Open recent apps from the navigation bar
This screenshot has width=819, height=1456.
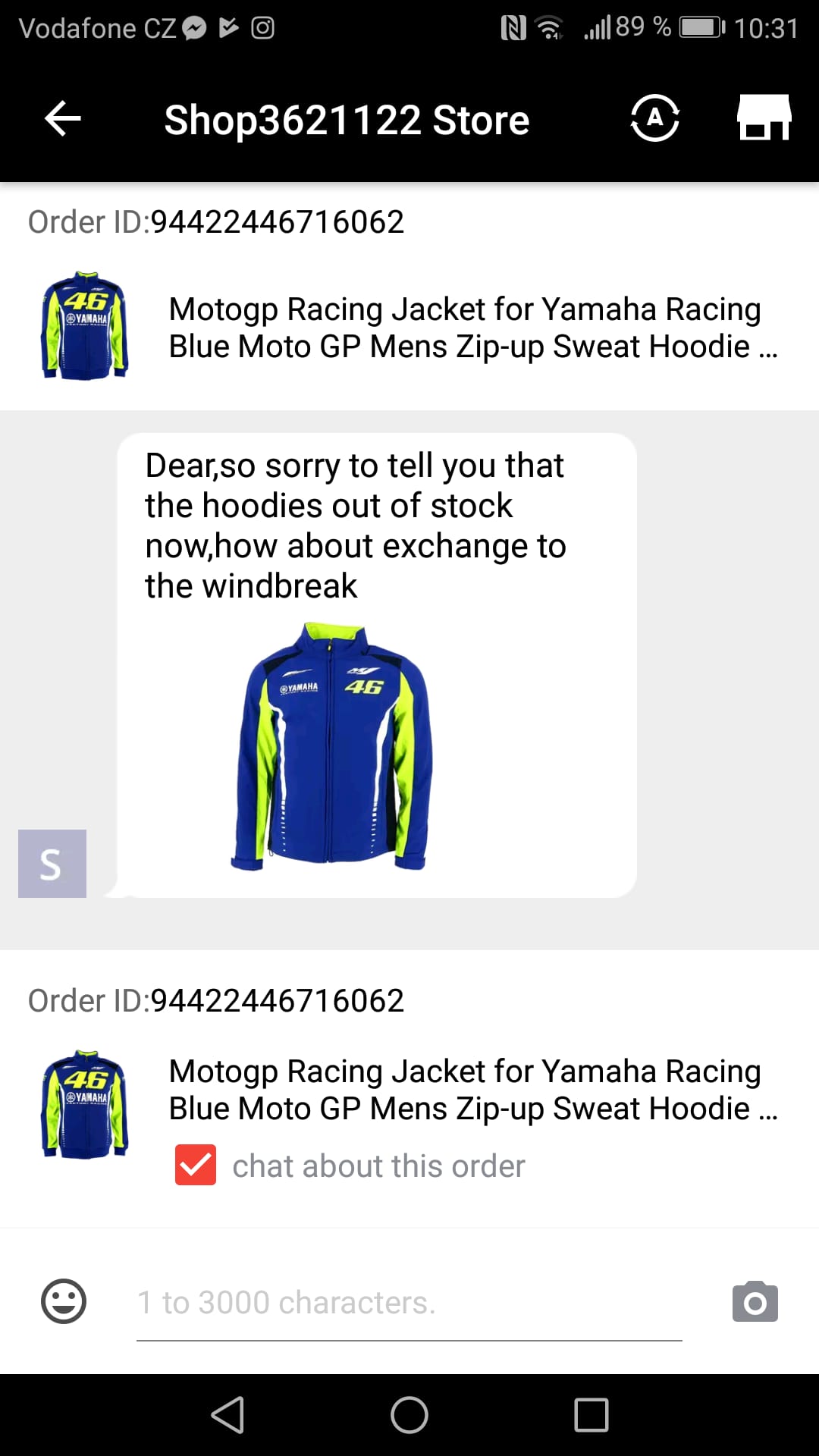point(591,1415)
